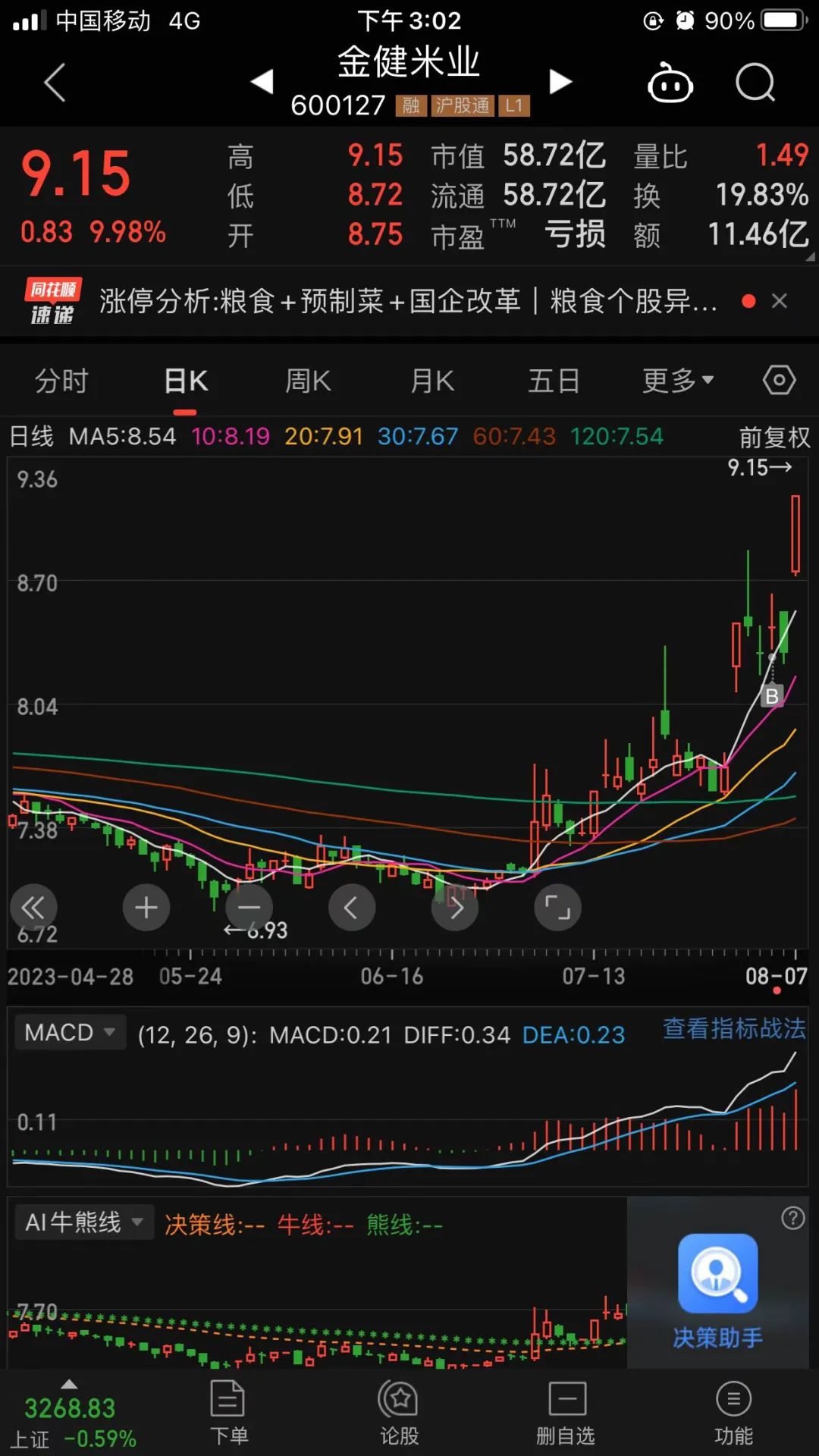Read the 涨停分析 news banner
The image size is (819, 1456).
coord(408,301)
